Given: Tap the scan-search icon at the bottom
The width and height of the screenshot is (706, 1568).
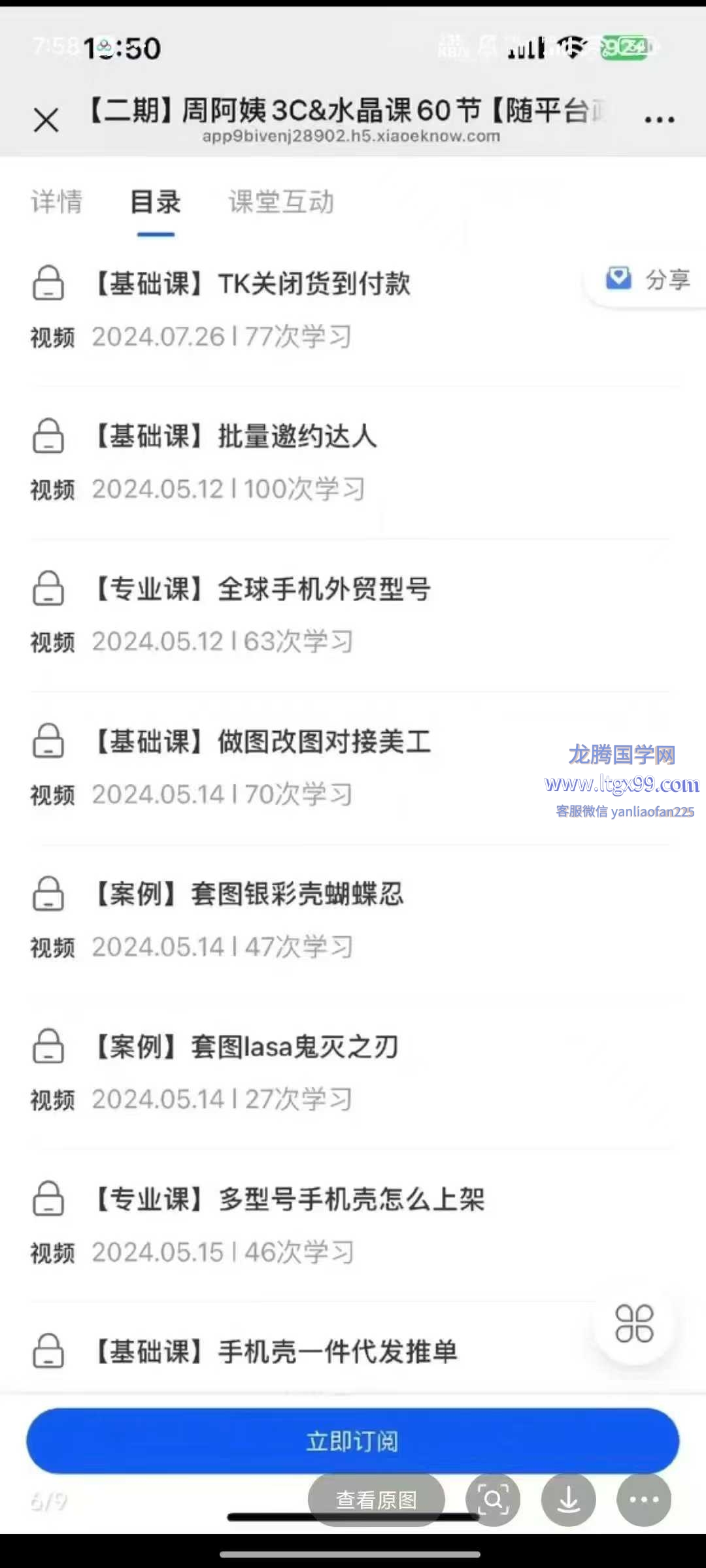Looking at the screenshot, I should click(493, 1499).
